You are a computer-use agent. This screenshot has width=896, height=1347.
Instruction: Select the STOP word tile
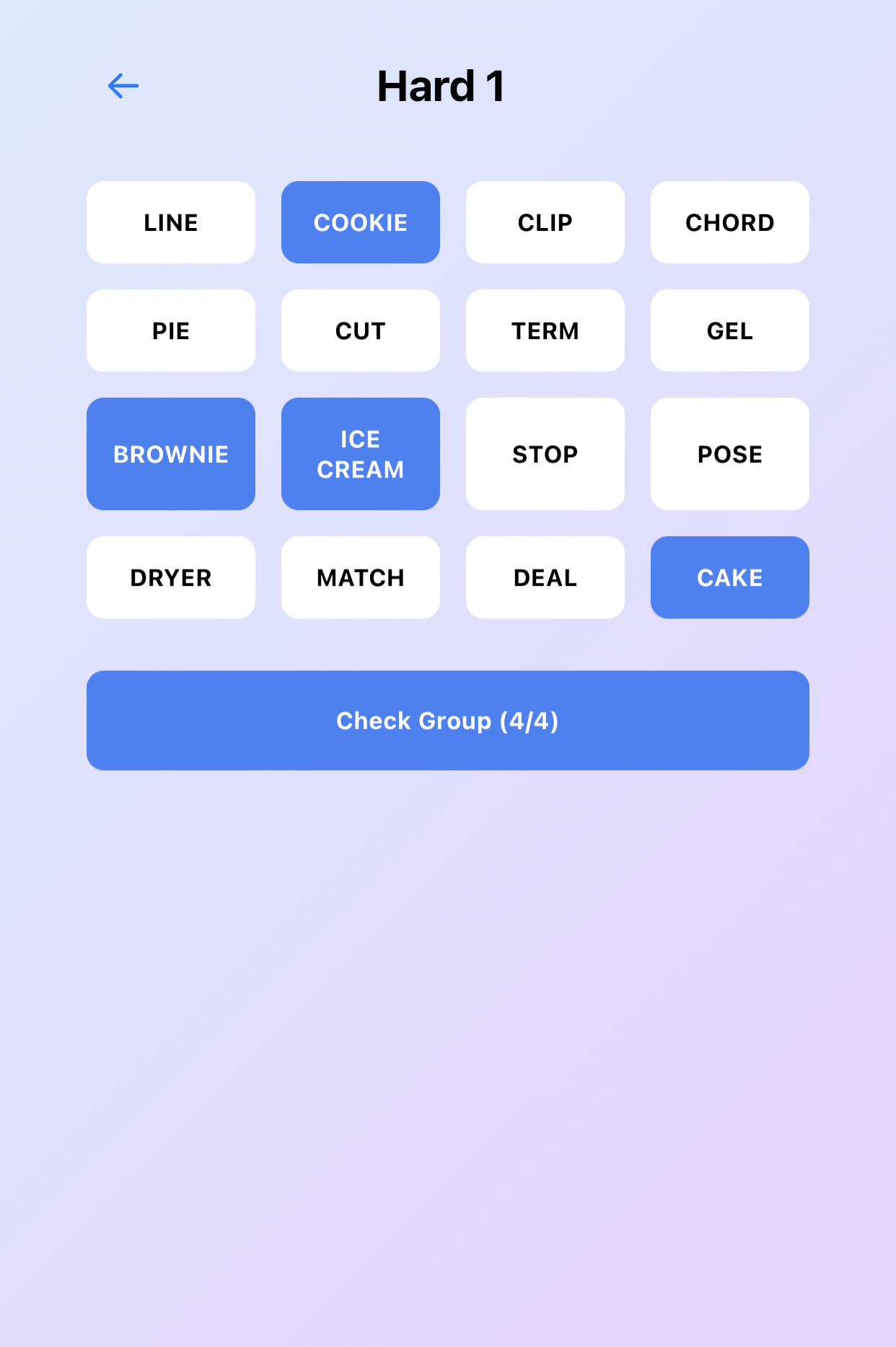545,454
